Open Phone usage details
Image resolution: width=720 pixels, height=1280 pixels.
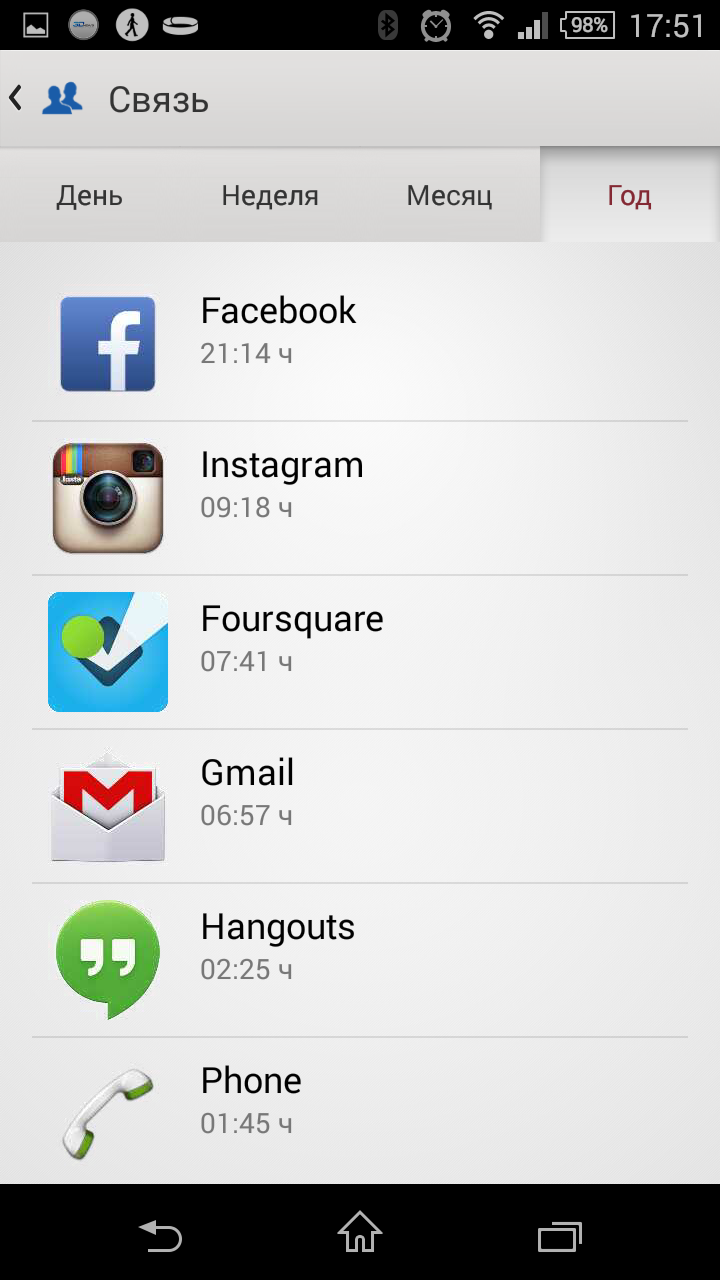click(360, 1111)
